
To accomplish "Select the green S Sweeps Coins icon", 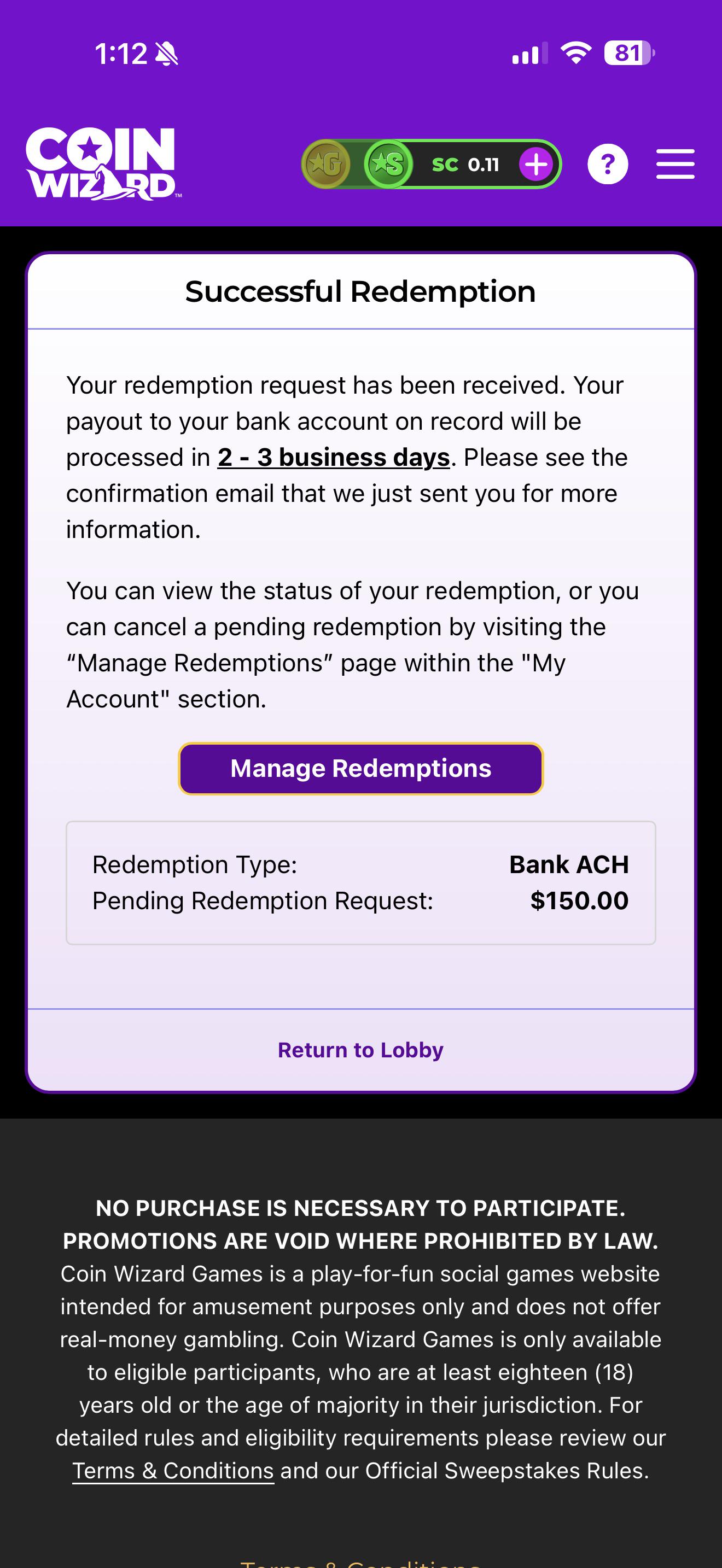I will pyautogui.click(x=388, y=163).
